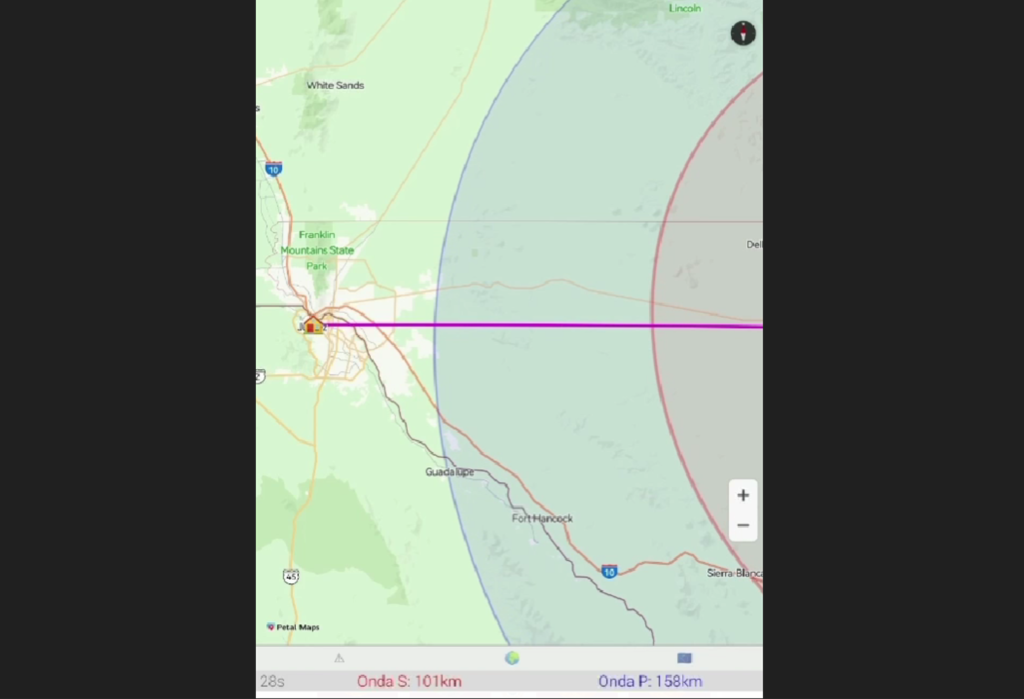Zoom out with the minus button
This screenshot has height=699, width=1024.
click(x=743, y=525)
